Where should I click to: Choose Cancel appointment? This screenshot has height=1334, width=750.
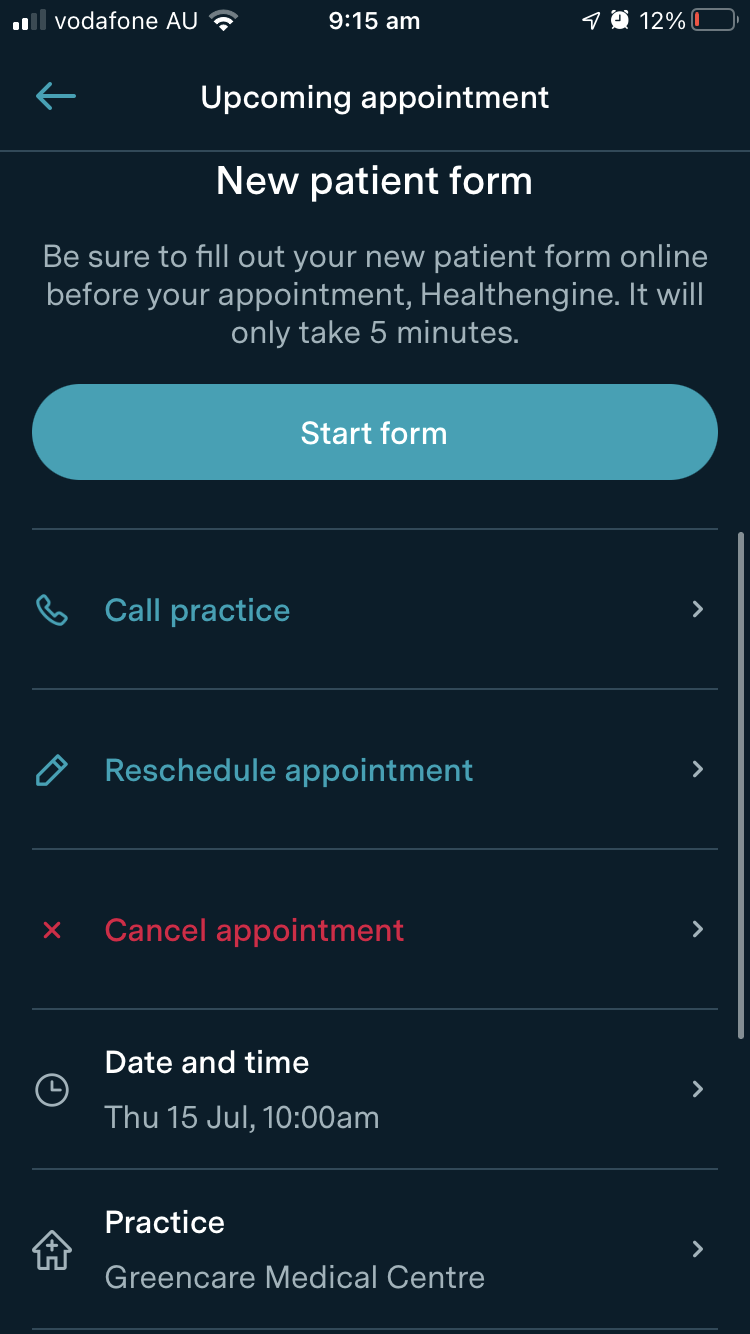374,930
